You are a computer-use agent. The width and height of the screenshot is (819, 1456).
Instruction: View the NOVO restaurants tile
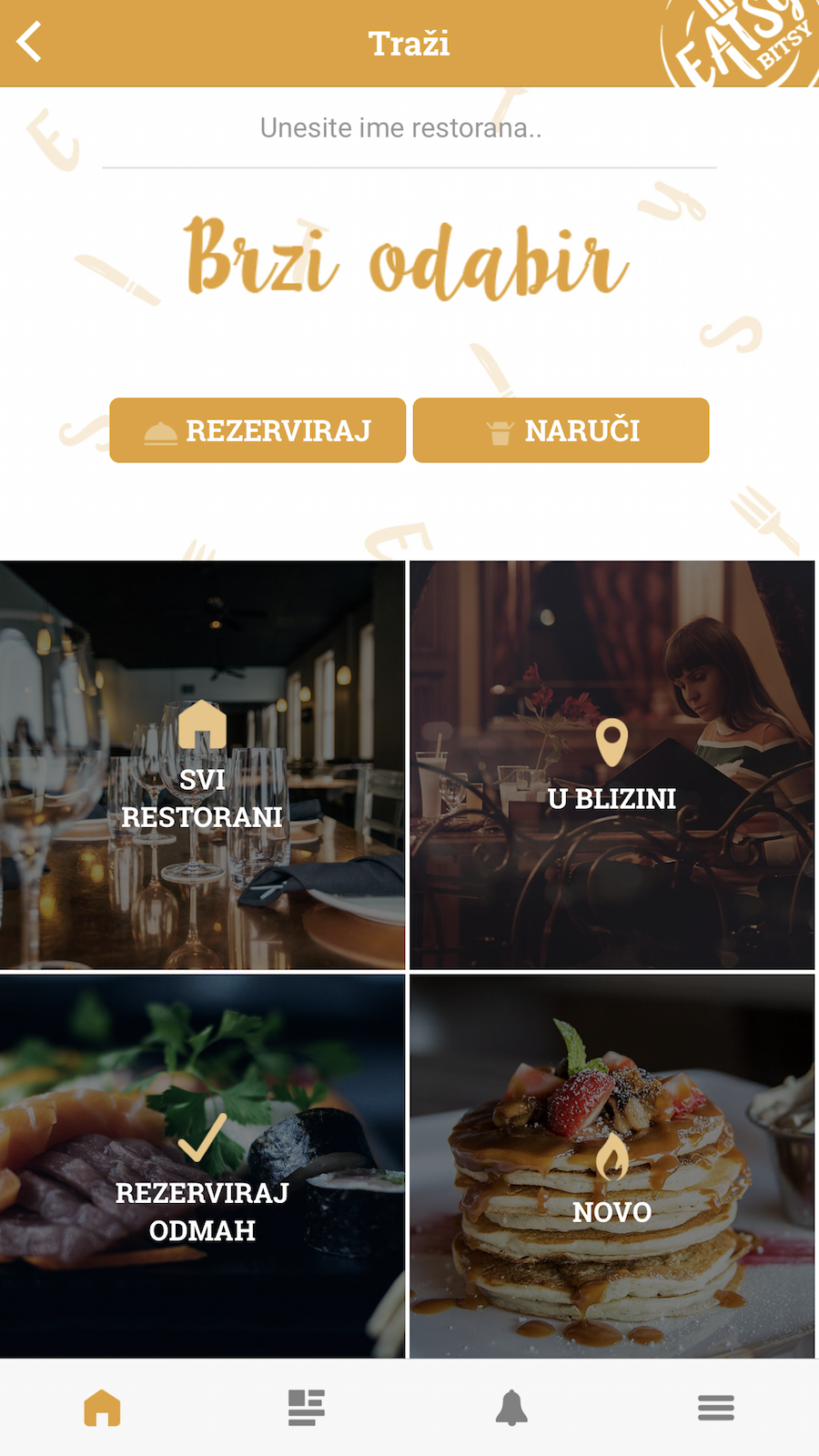[x=612, y=1167]
